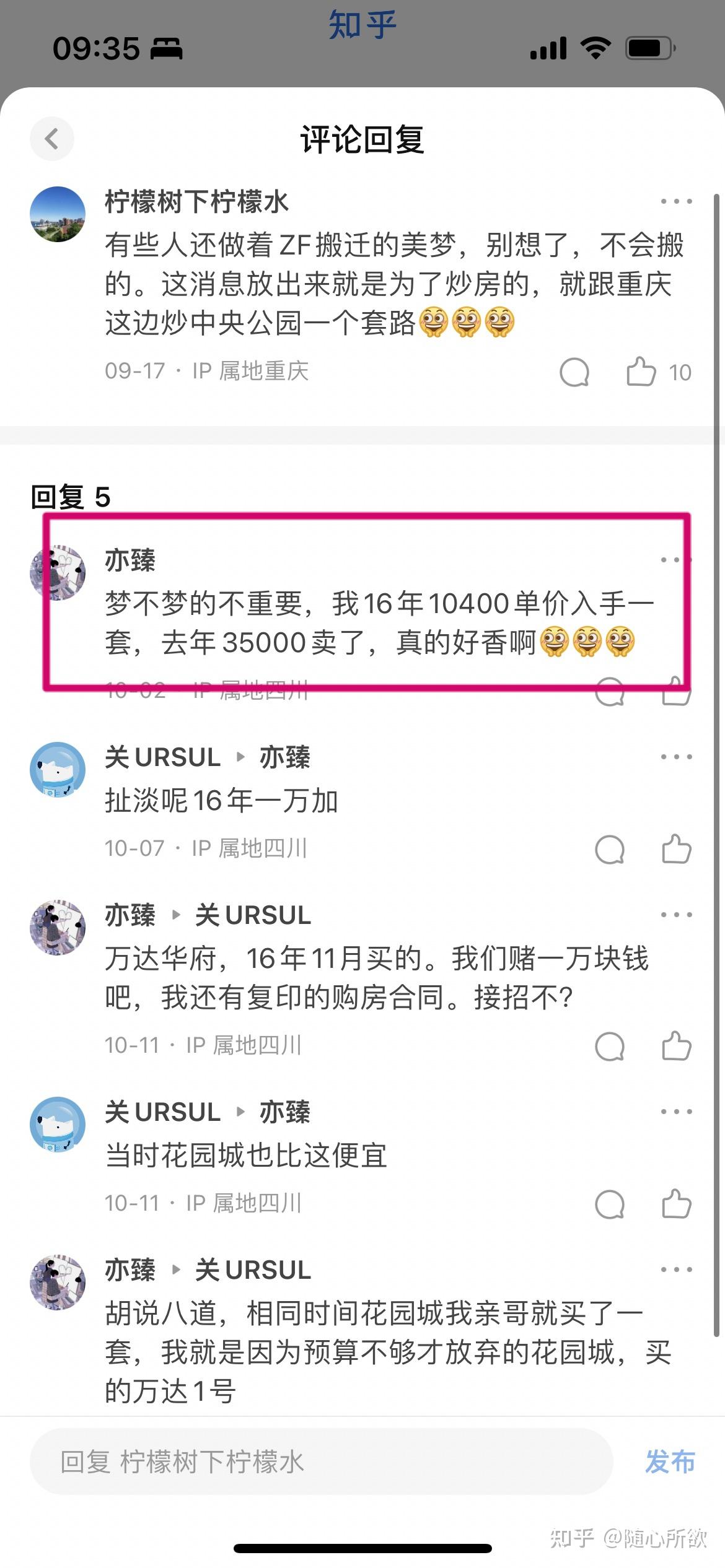Open 柠檬树下柠檬水's profile avatar
Image resolution: width=725 pixels, height=1568 pixels.
pos(58,214)
